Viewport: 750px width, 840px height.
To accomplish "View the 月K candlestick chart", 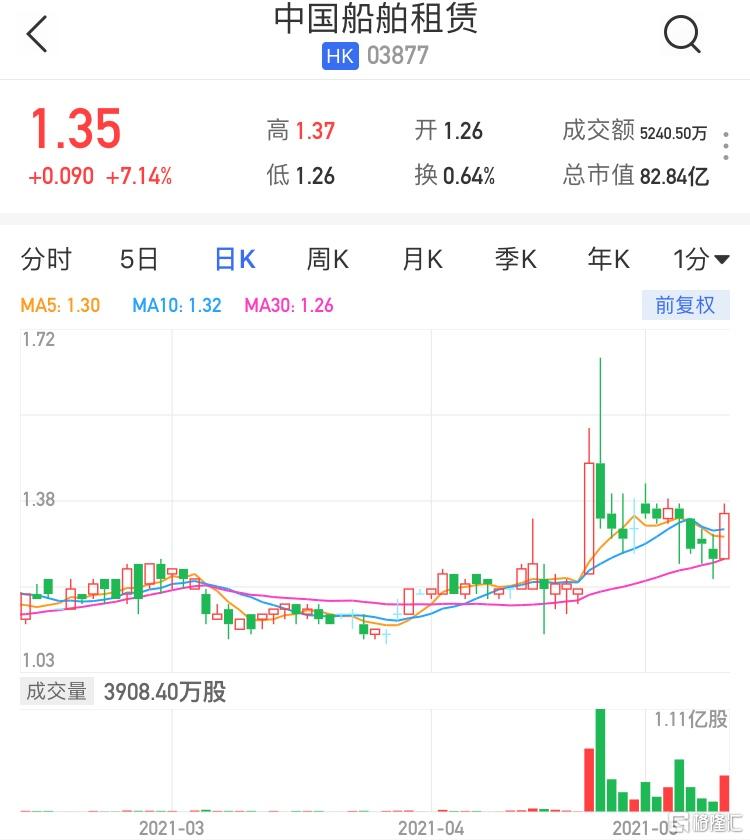I will tap(421, 260).
